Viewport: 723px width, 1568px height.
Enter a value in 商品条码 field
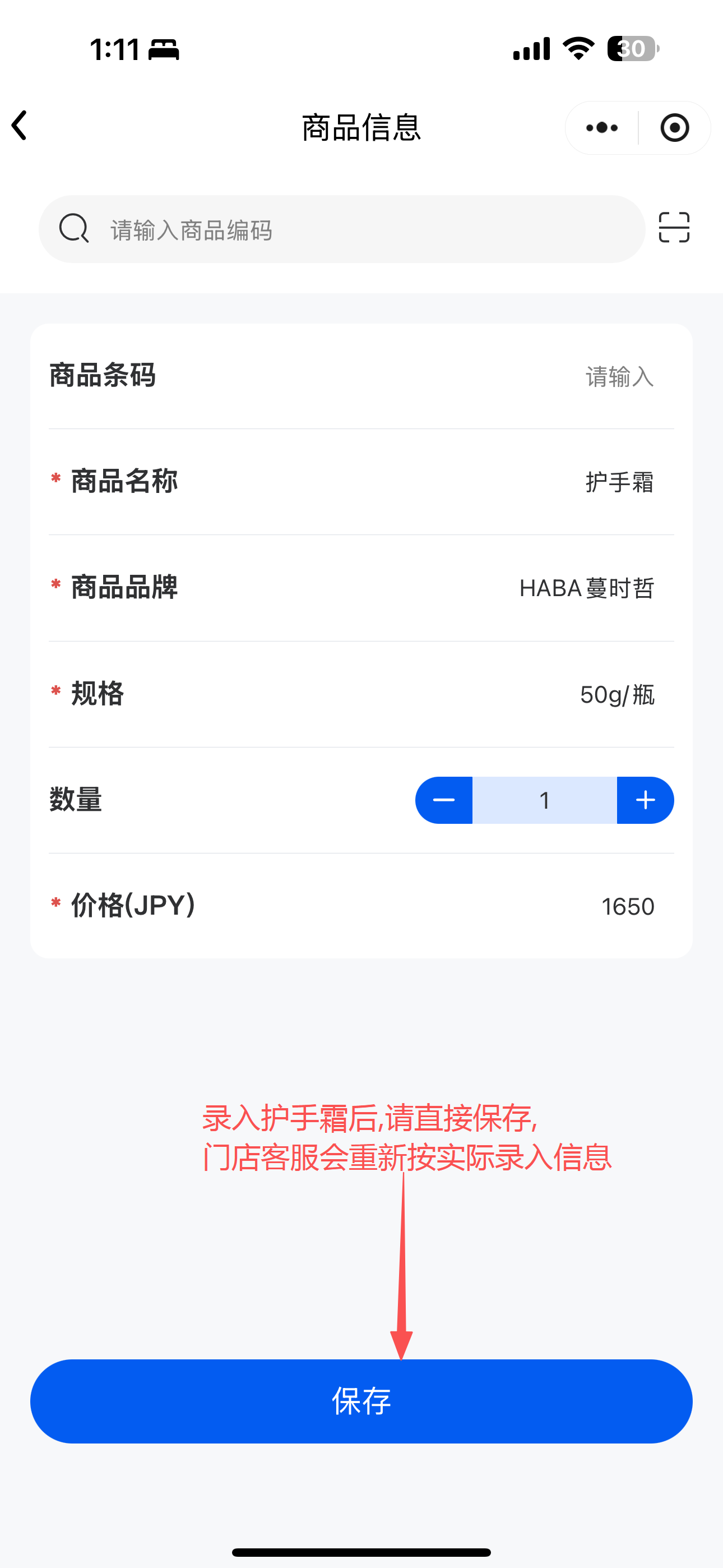[618, 376]
